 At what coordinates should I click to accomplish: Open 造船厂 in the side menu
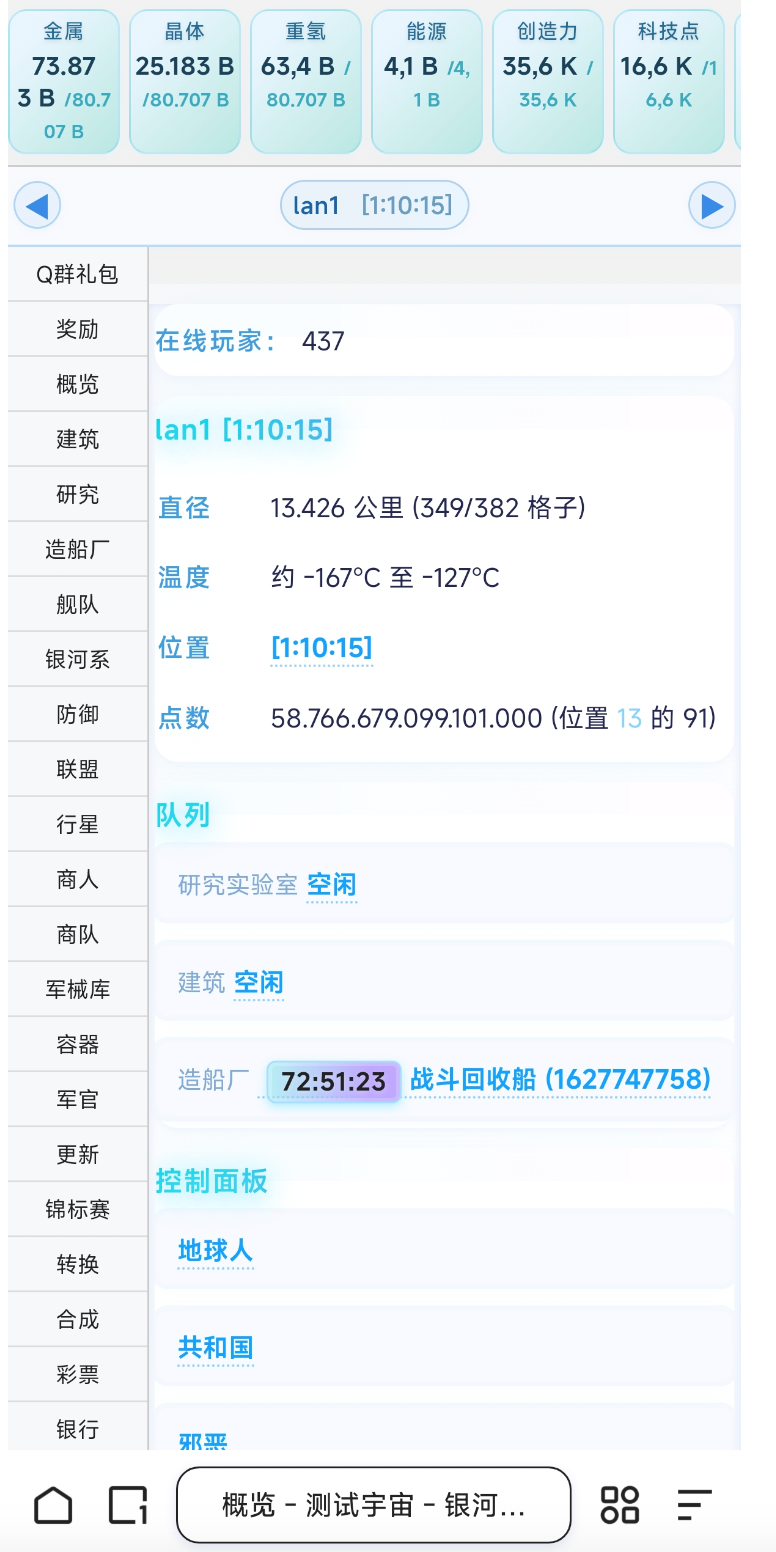point(78,549)
